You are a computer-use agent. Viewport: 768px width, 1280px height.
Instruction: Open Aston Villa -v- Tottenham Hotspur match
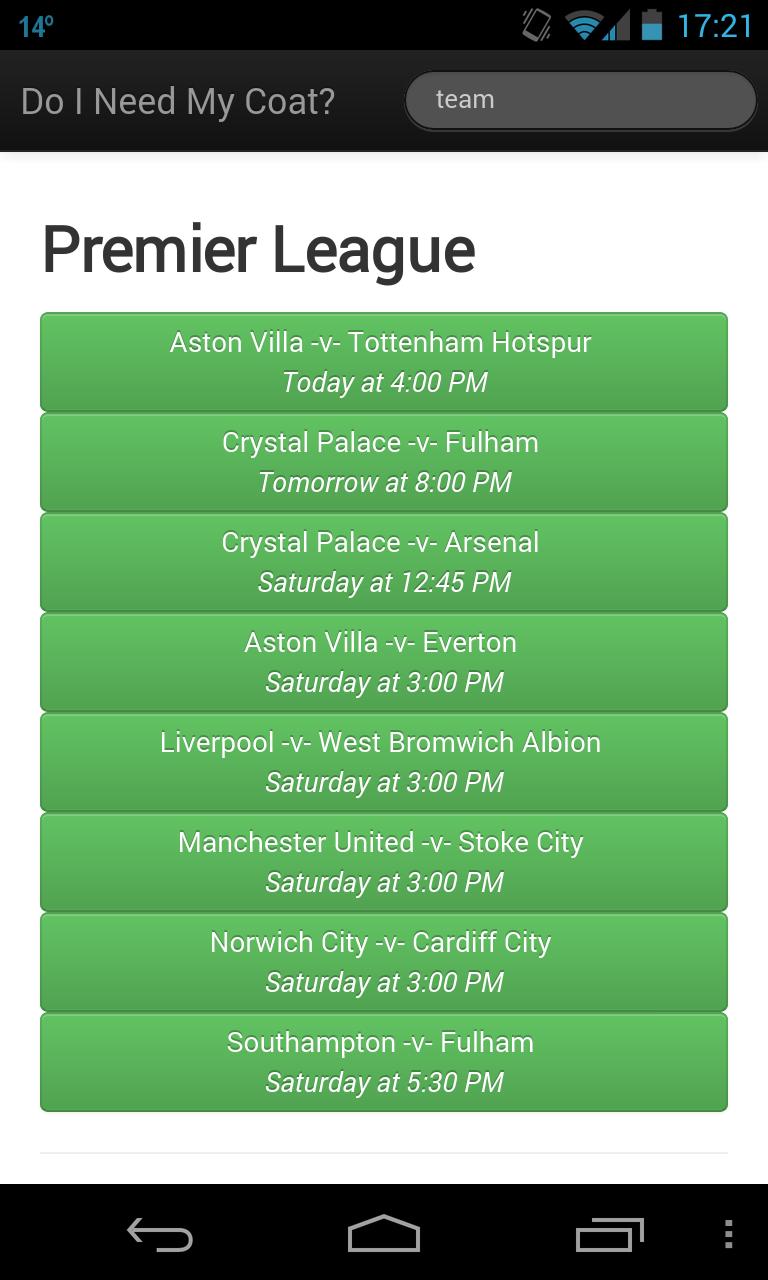click(x=384, y=362)
